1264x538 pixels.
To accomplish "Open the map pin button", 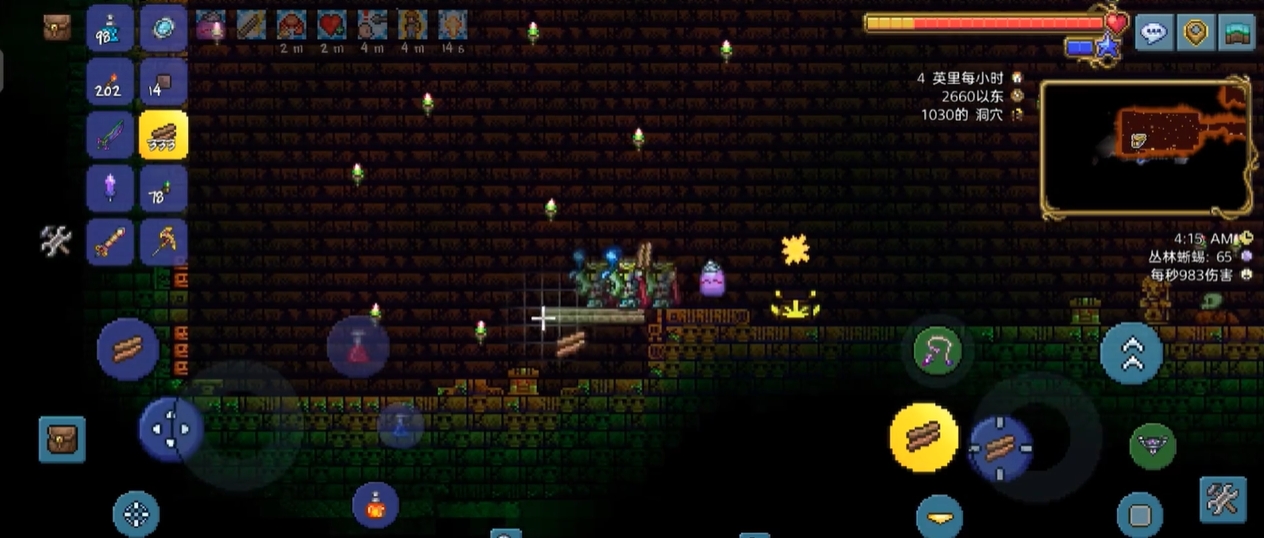I will coord(1196,33).
